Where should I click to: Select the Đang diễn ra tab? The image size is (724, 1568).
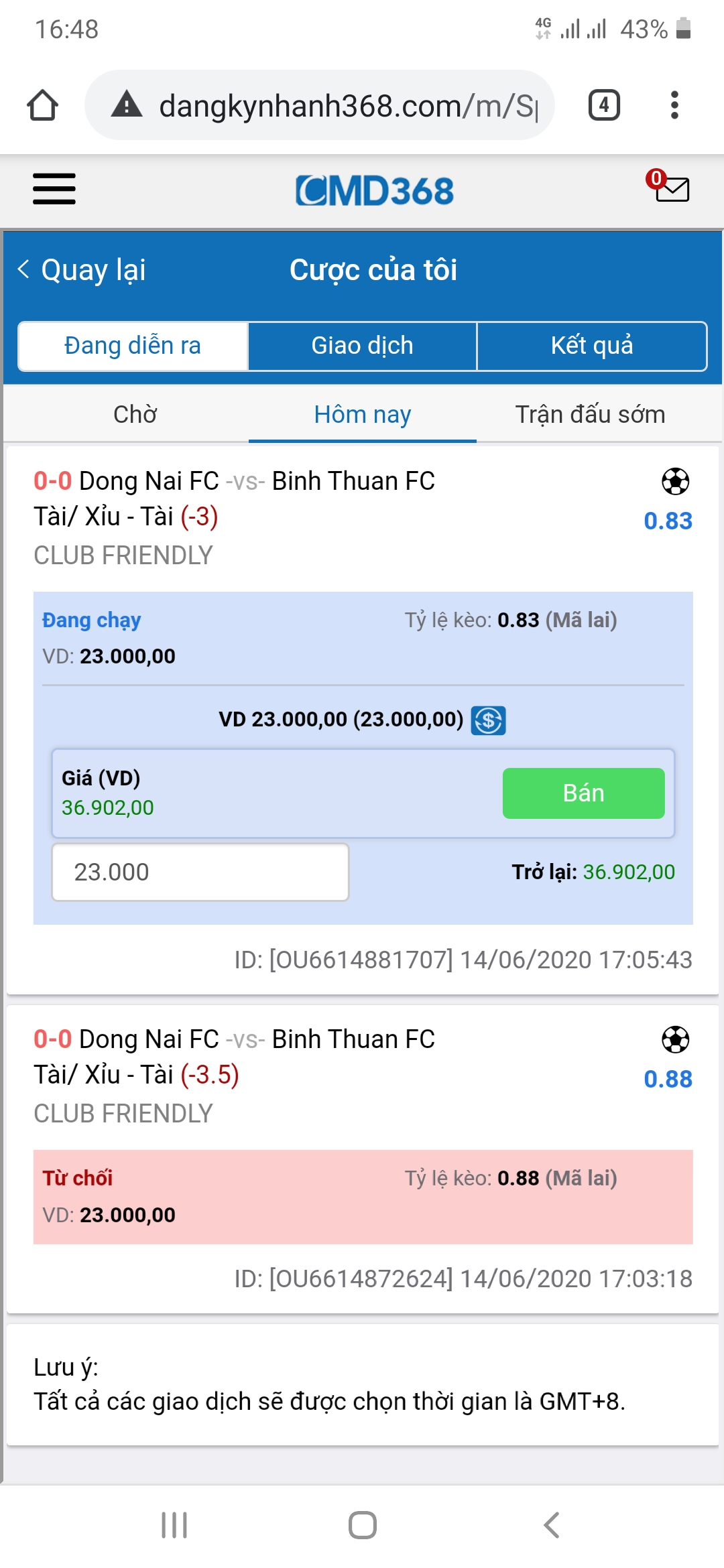tap(132, 345)
